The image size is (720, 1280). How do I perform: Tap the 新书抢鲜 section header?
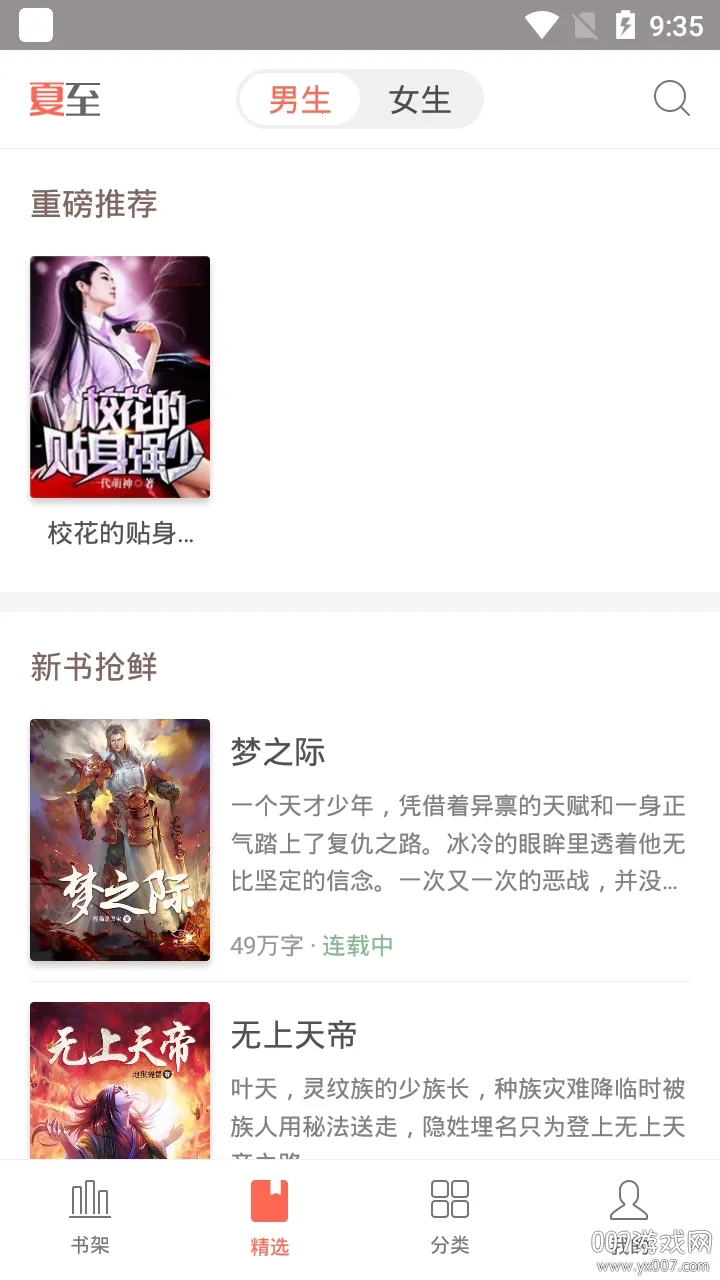92,667
